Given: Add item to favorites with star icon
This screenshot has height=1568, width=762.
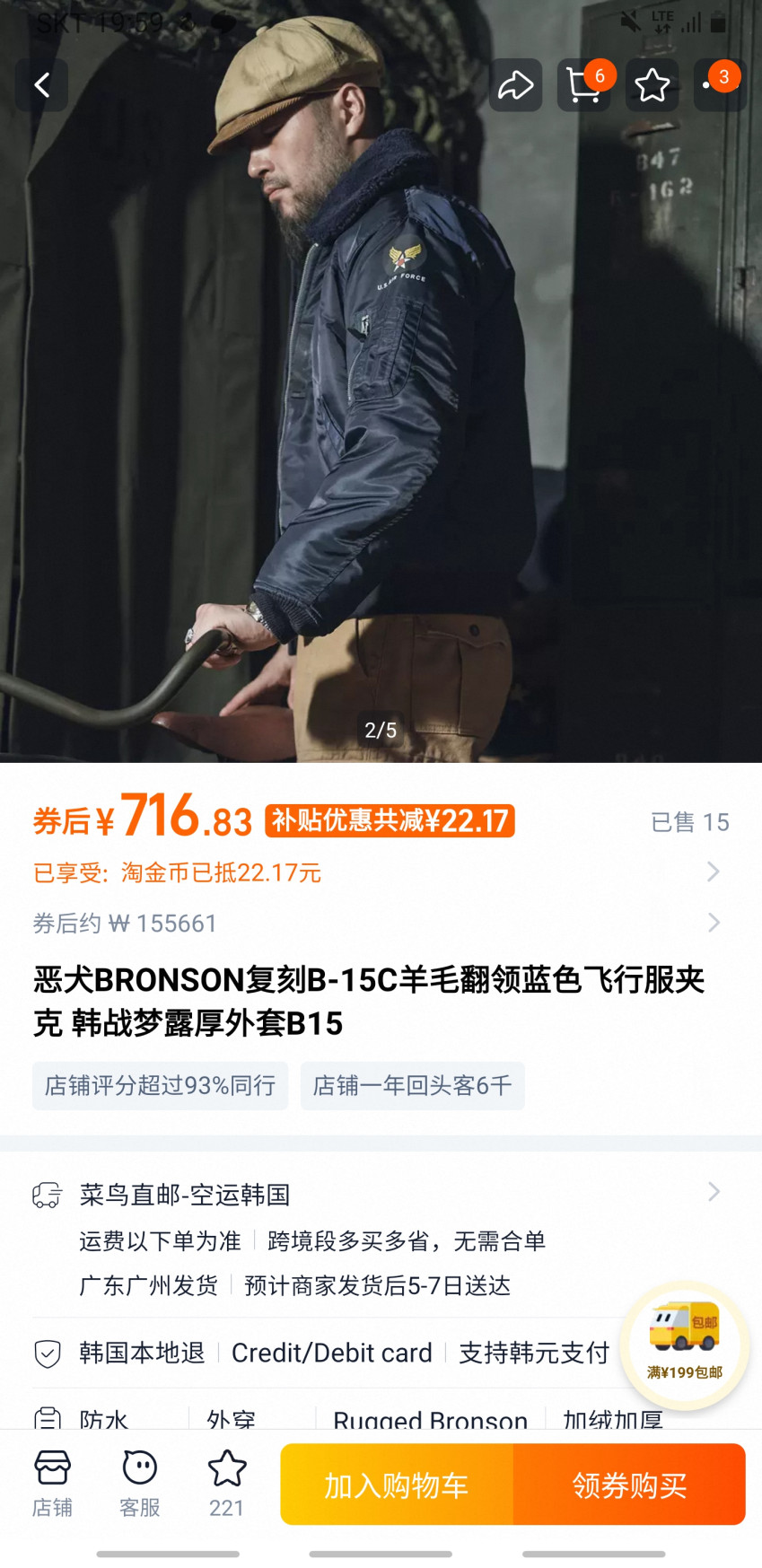Looking at the screenshot, I should (652, 85).
